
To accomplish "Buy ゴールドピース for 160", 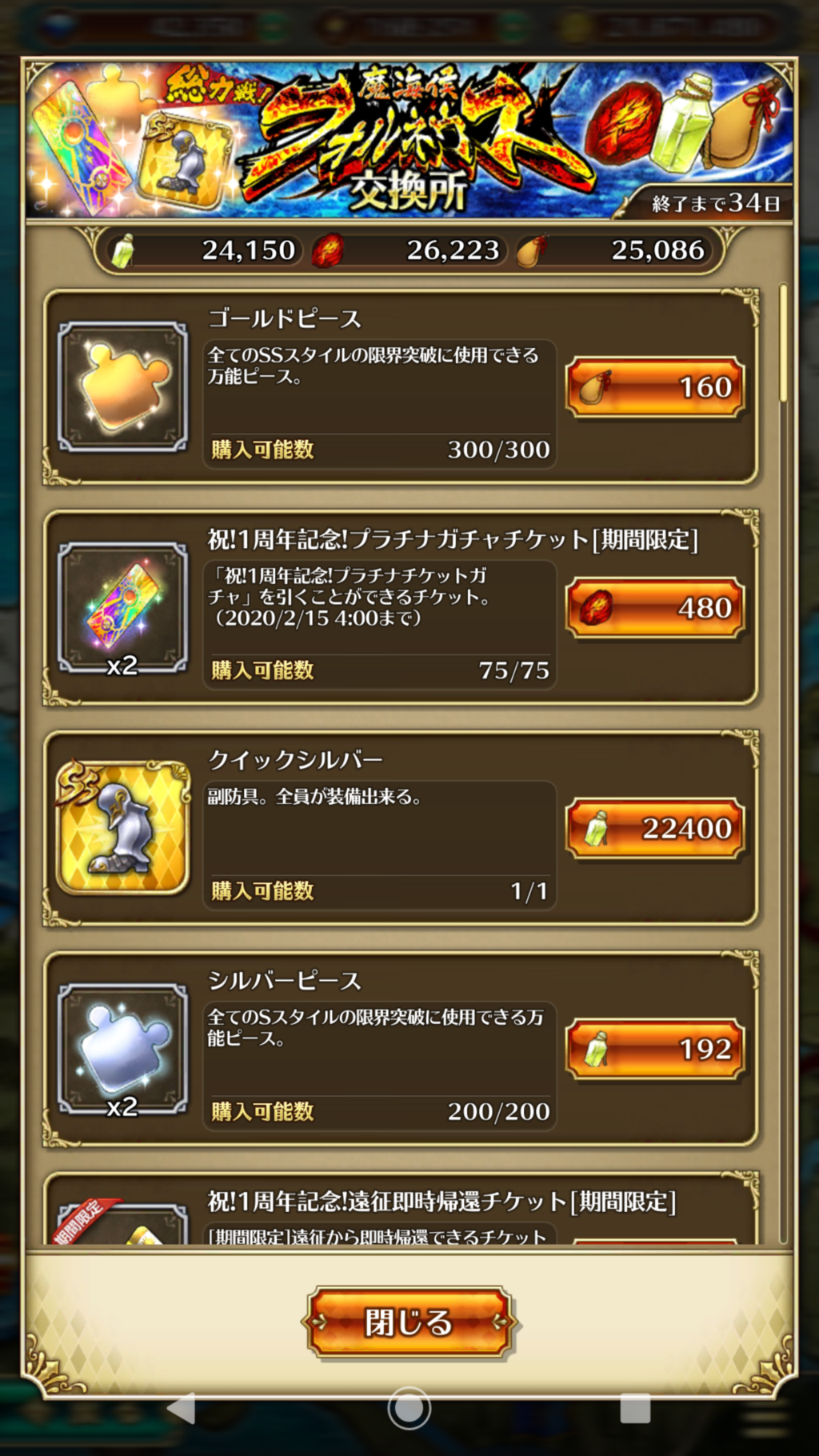I will pos(655,388).
